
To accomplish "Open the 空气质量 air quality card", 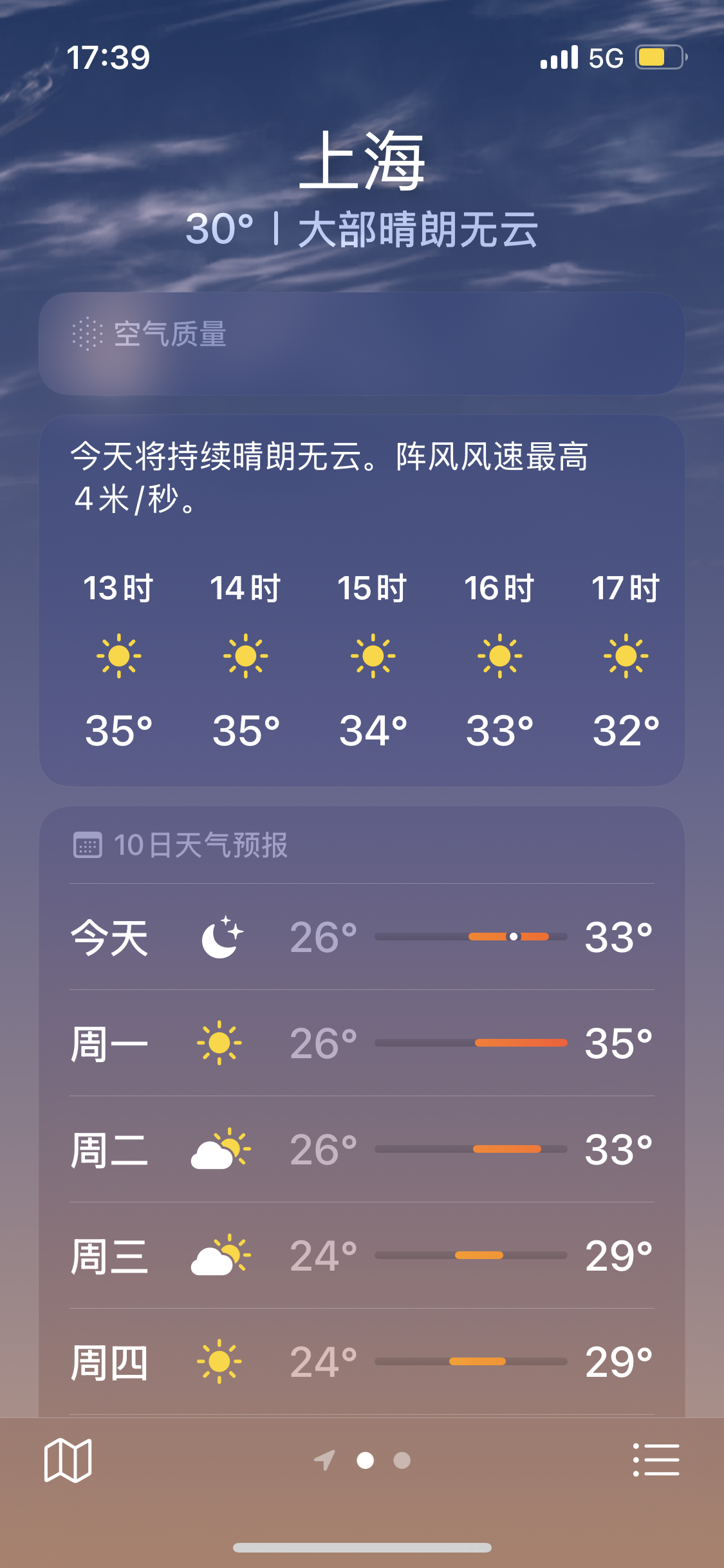I will pos(362,344).
